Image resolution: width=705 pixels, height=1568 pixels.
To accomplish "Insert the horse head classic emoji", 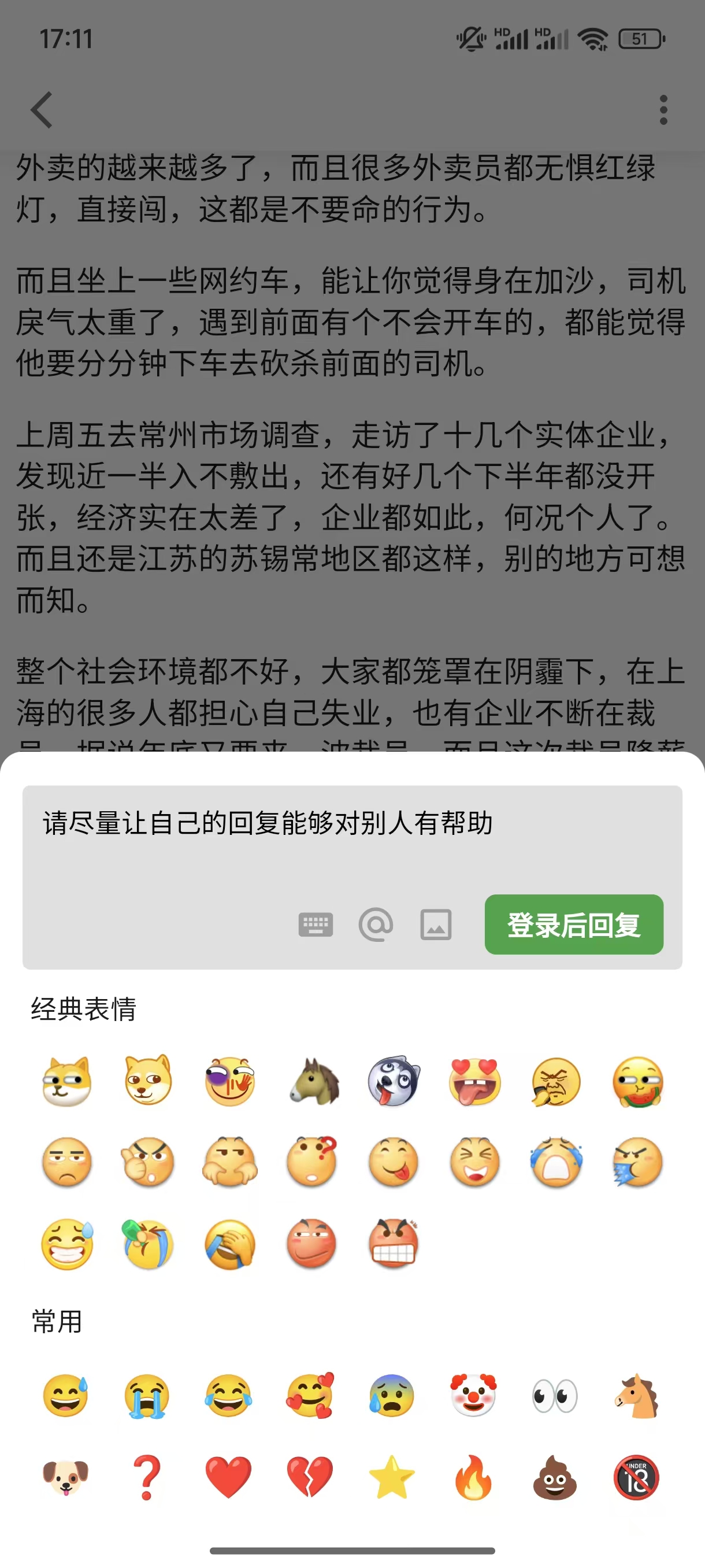I will pyautogui.click(x=313, y=1081).
